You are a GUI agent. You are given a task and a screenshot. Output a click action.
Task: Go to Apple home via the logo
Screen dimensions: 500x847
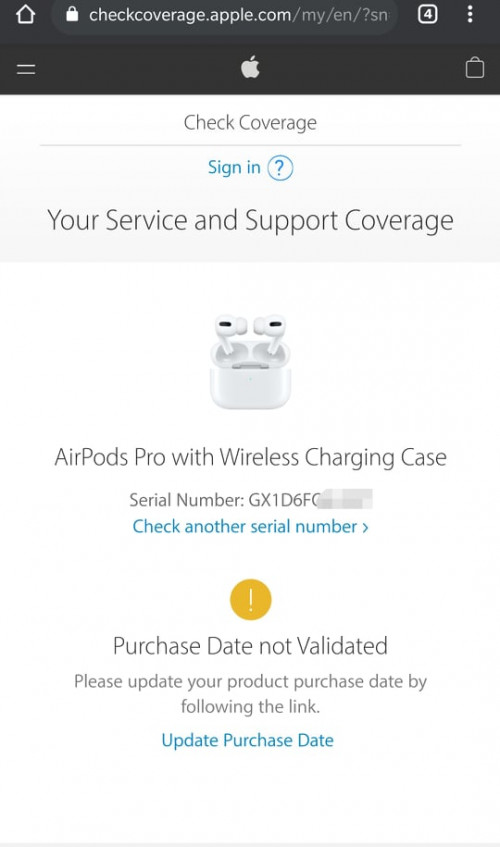(x=250, y=68)
